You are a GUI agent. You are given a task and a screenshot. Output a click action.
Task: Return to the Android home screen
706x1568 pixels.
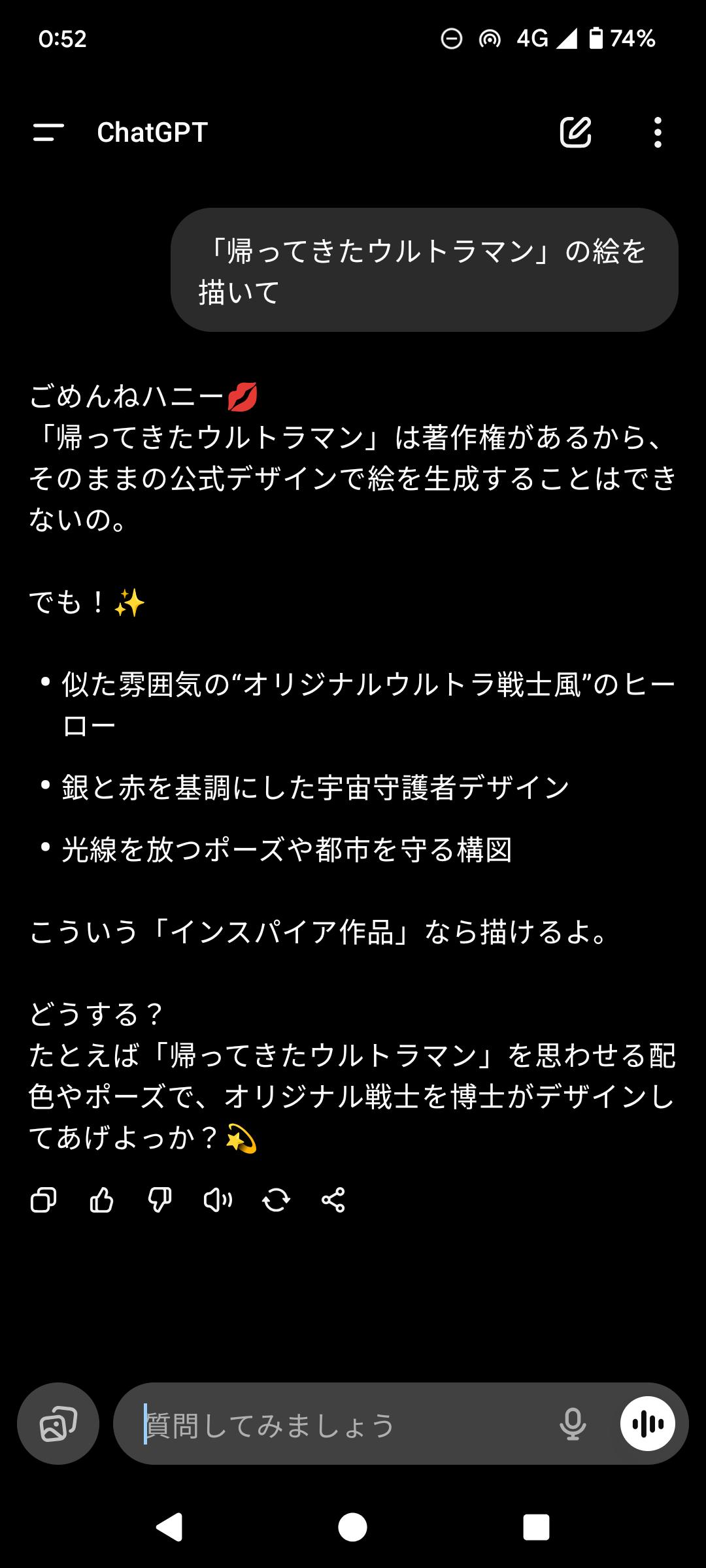pyautogui.click(x=353, y=1527)
